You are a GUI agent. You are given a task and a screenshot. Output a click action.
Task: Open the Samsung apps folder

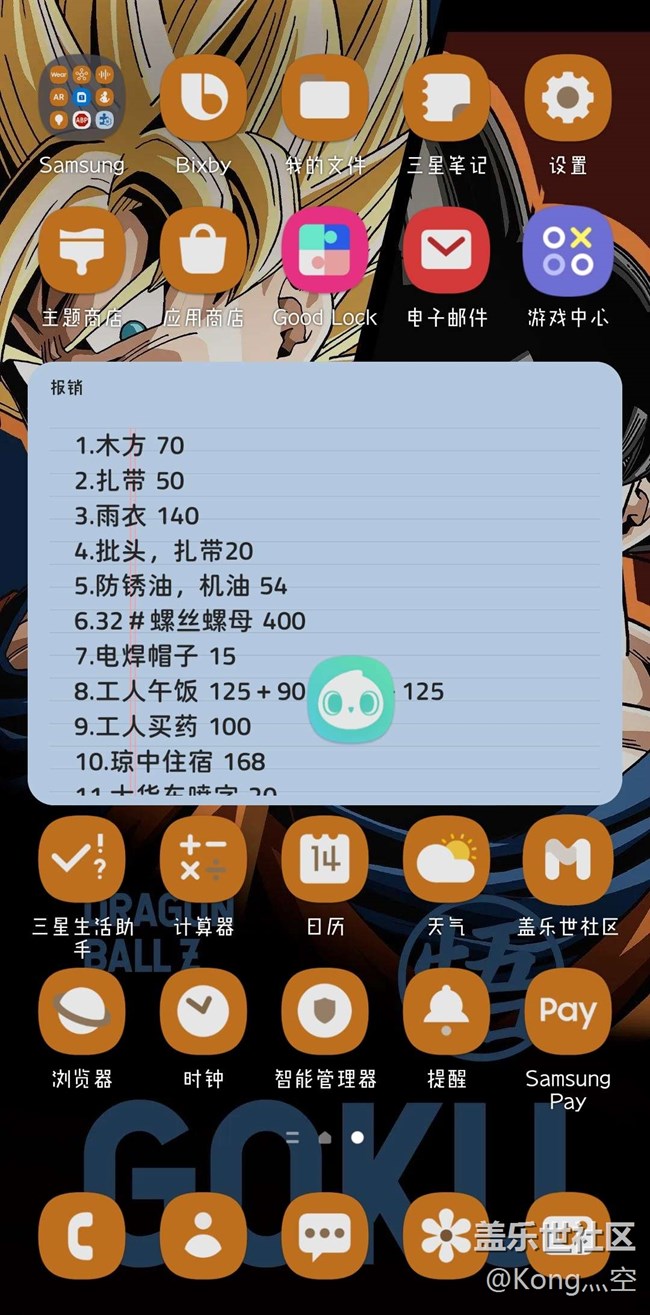pos(82,98)
